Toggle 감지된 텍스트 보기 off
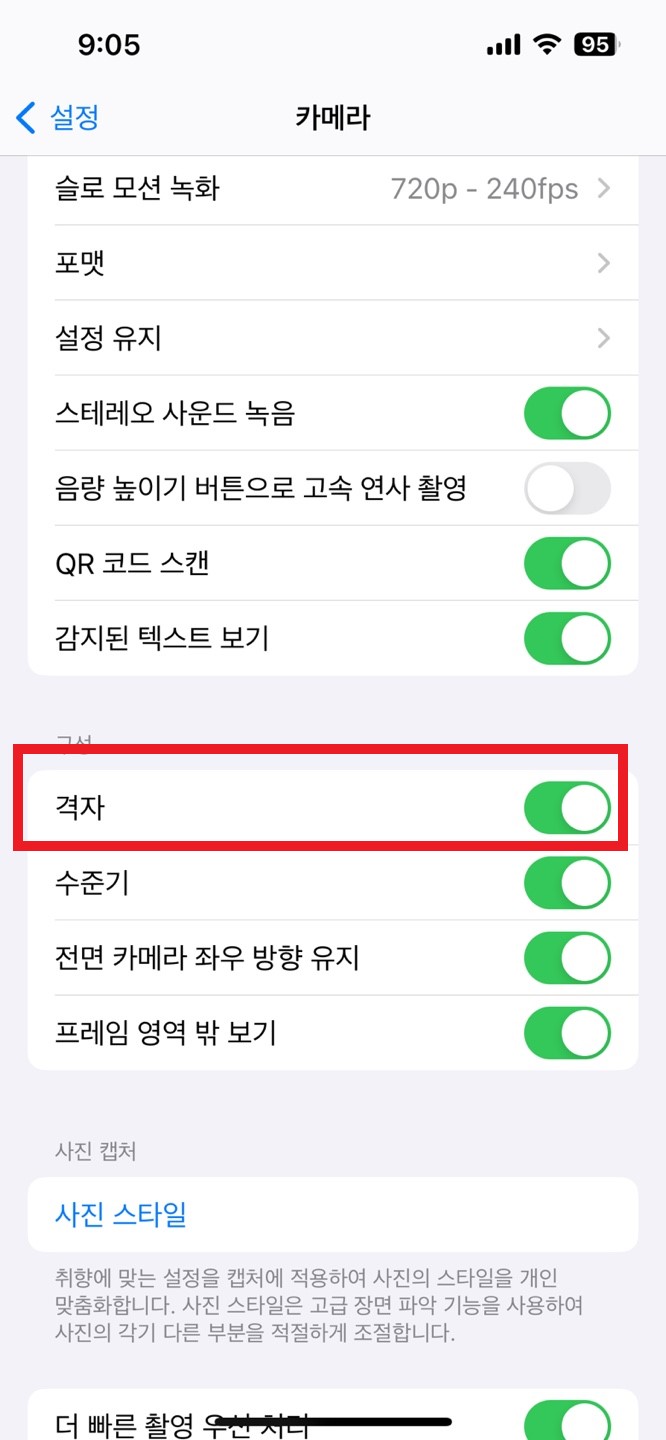This screenshot has height=1440, width=666. 567,638
